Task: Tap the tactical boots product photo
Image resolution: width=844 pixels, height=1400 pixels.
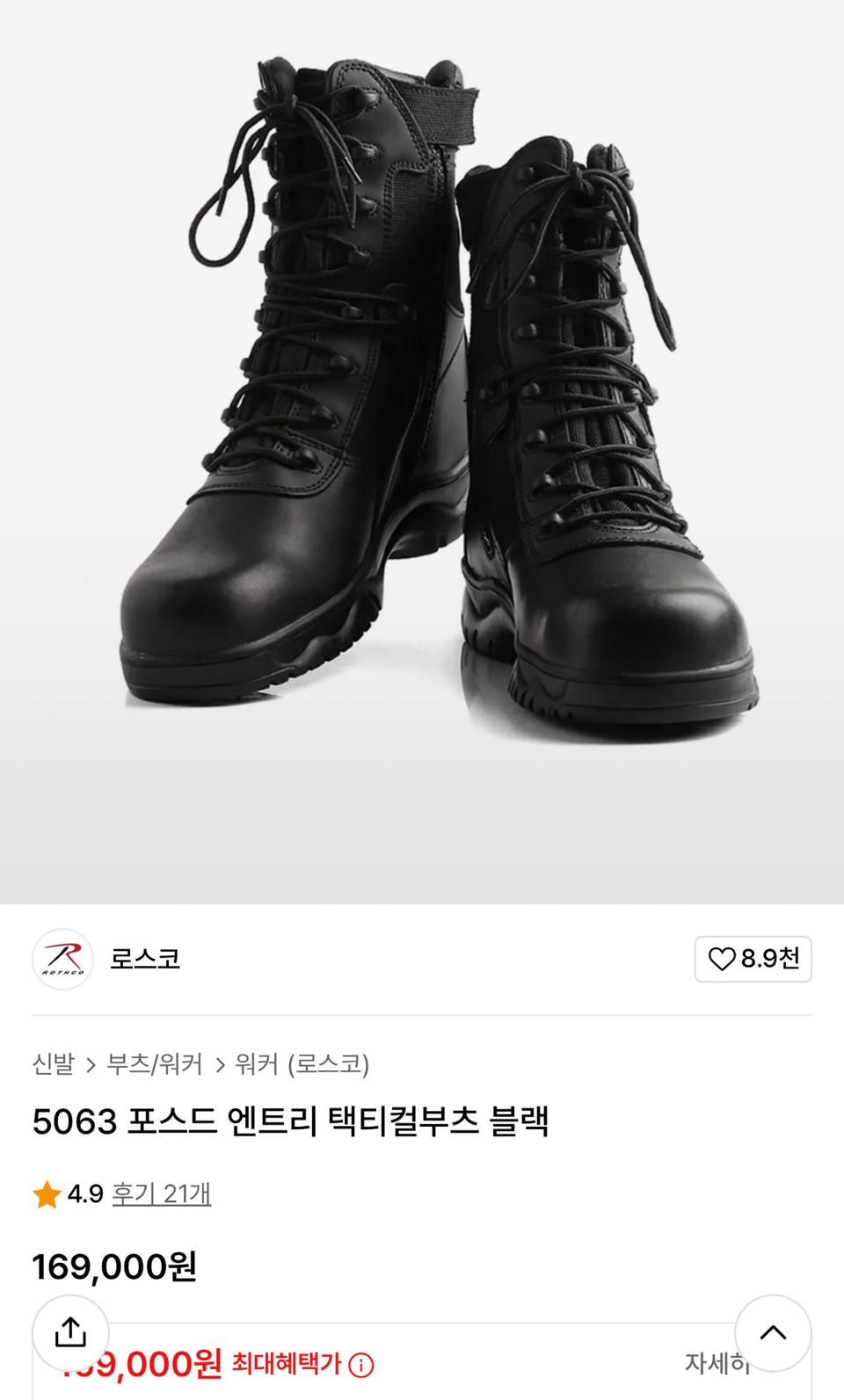Action: pyautogui.click(x=422, y=395)
